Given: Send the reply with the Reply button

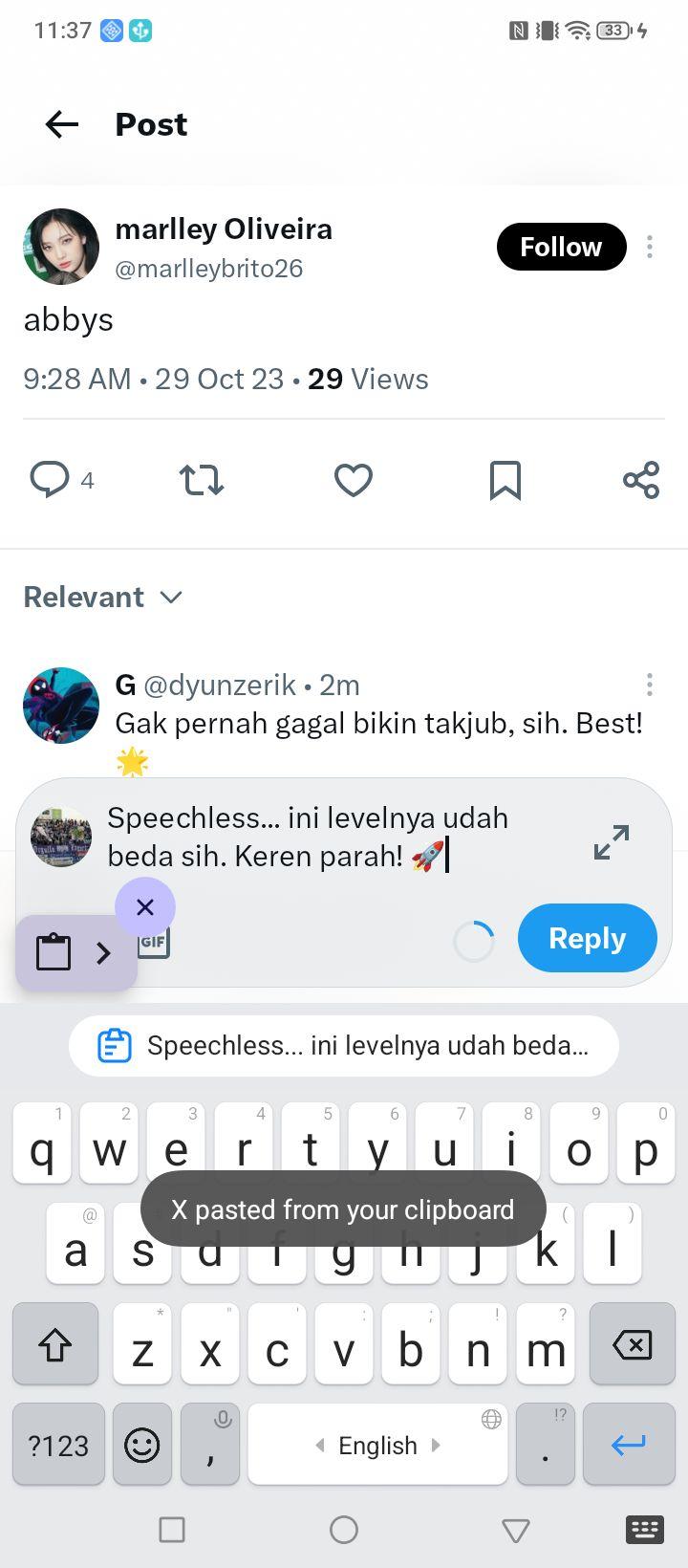Looking at the screenshot, I should pos(588,938).
